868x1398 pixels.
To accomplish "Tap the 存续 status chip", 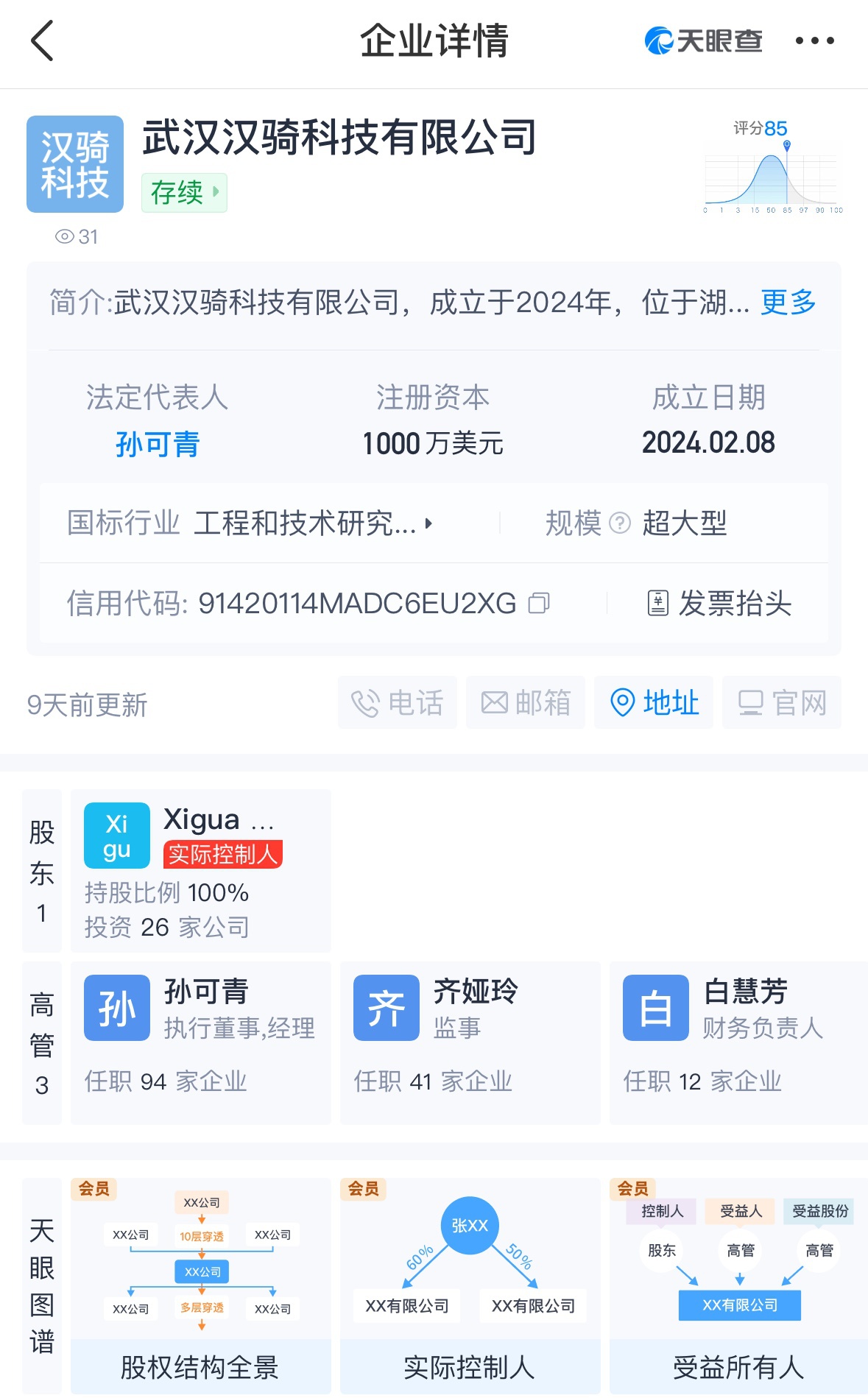I will pos(184,193).
